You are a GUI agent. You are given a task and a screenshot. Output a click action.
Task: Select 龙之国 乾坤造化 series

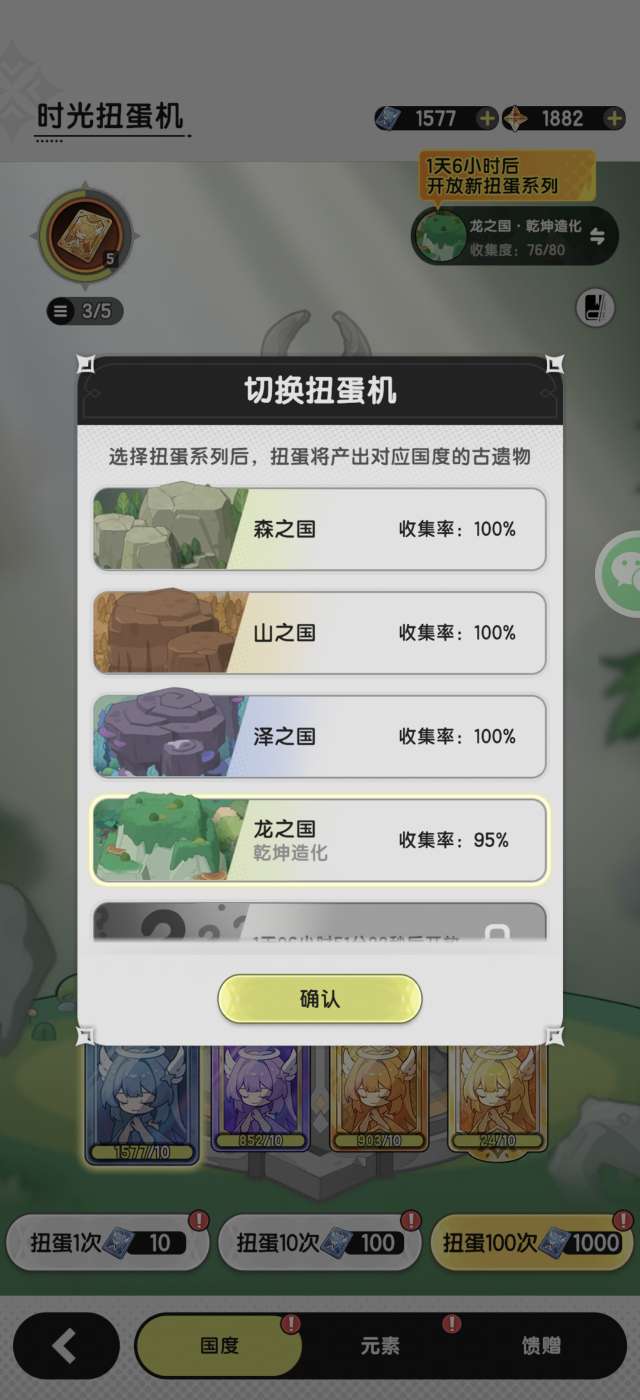[320, 841]
